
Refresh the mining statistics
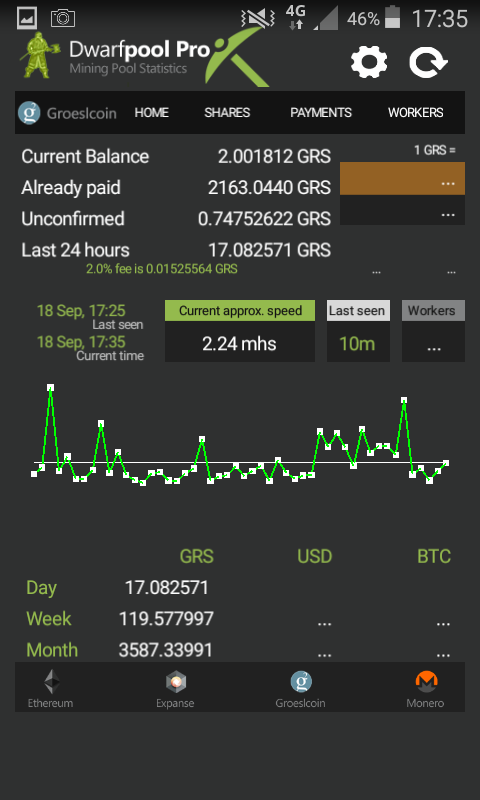click(428, 62)
